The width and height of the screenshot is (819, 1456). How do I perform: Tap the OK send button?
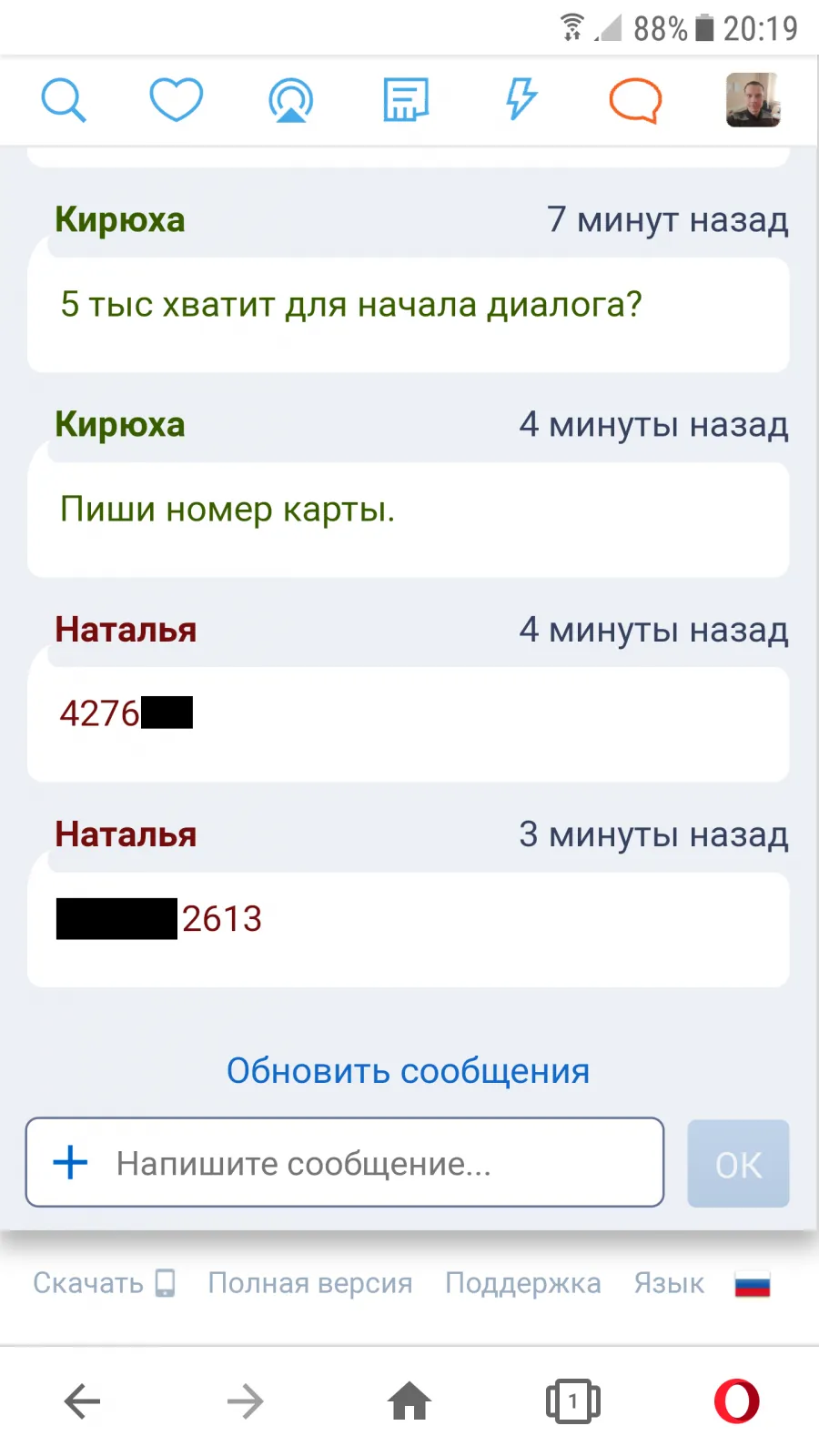[739, 1163]
